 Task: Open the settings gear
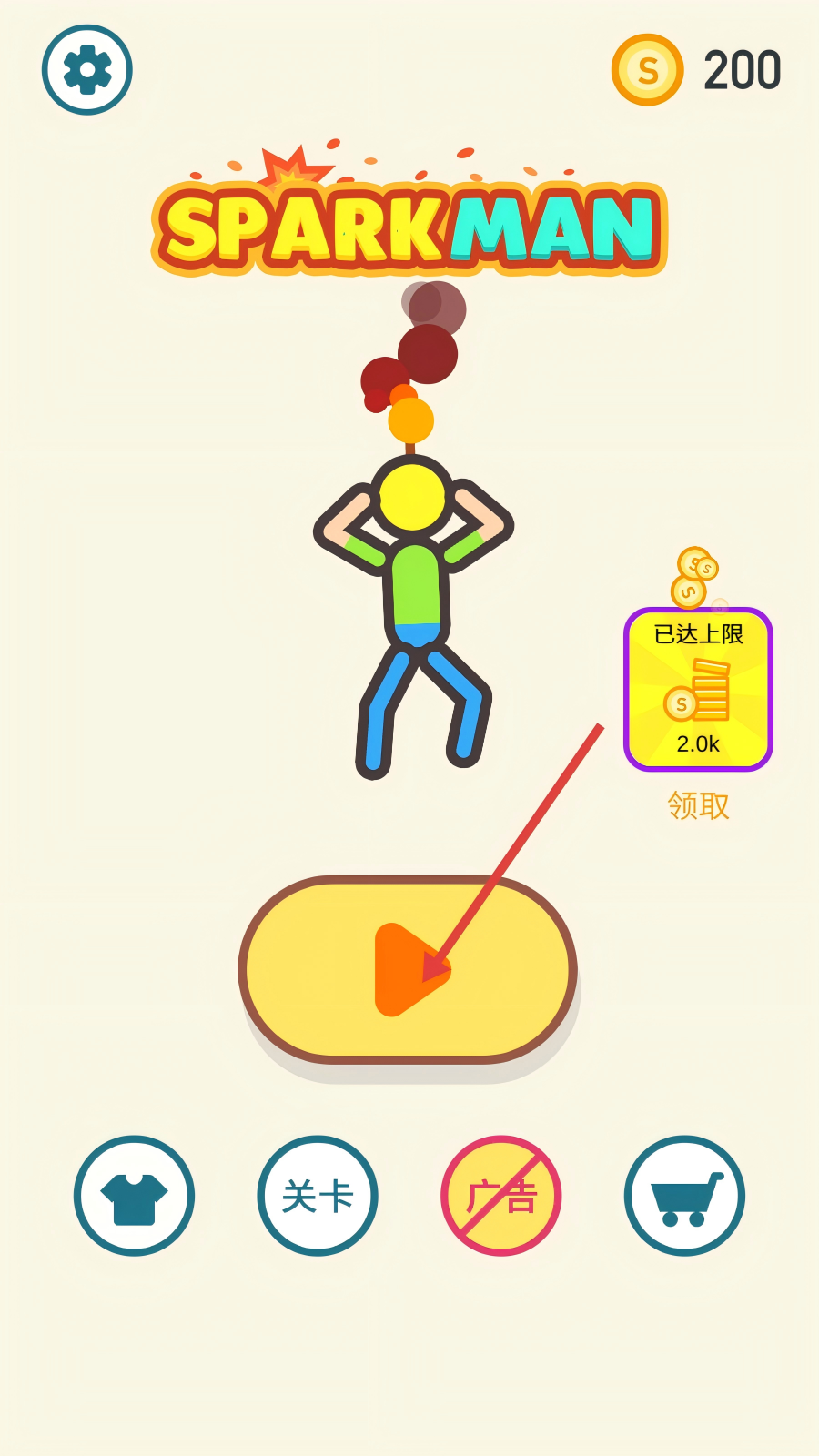click(x=87, y=70)
